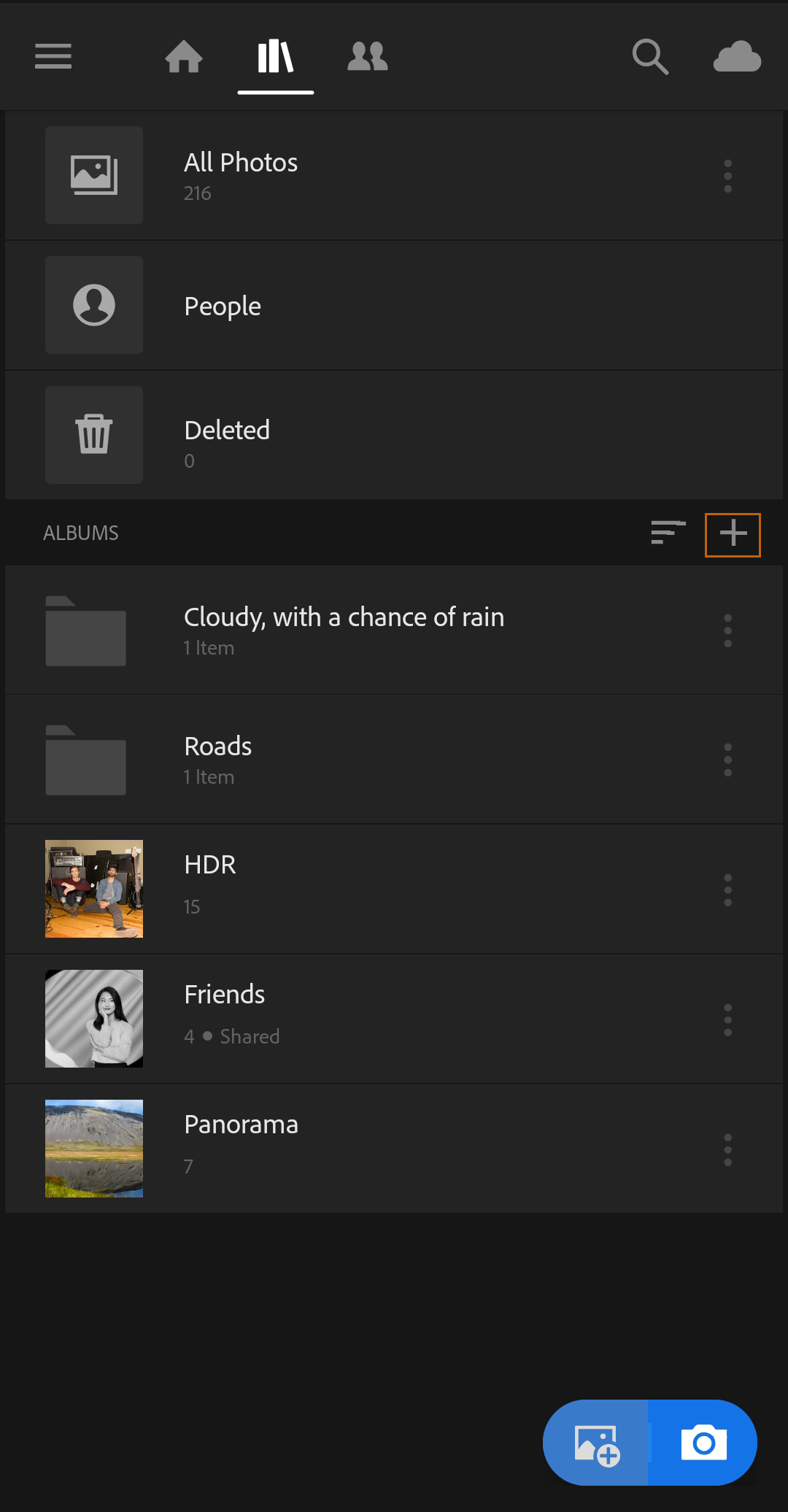Open the People view
This screenshot has width=788, height=1512.
coord(223,306)
